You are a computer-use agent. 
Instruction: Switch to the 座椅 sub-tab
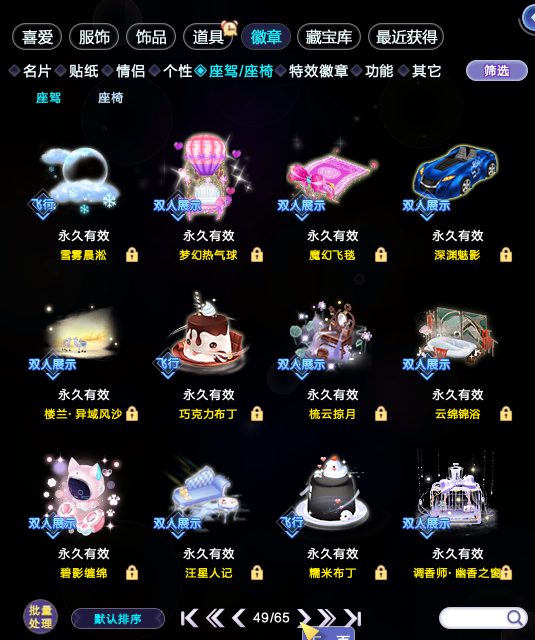(110, 98)
